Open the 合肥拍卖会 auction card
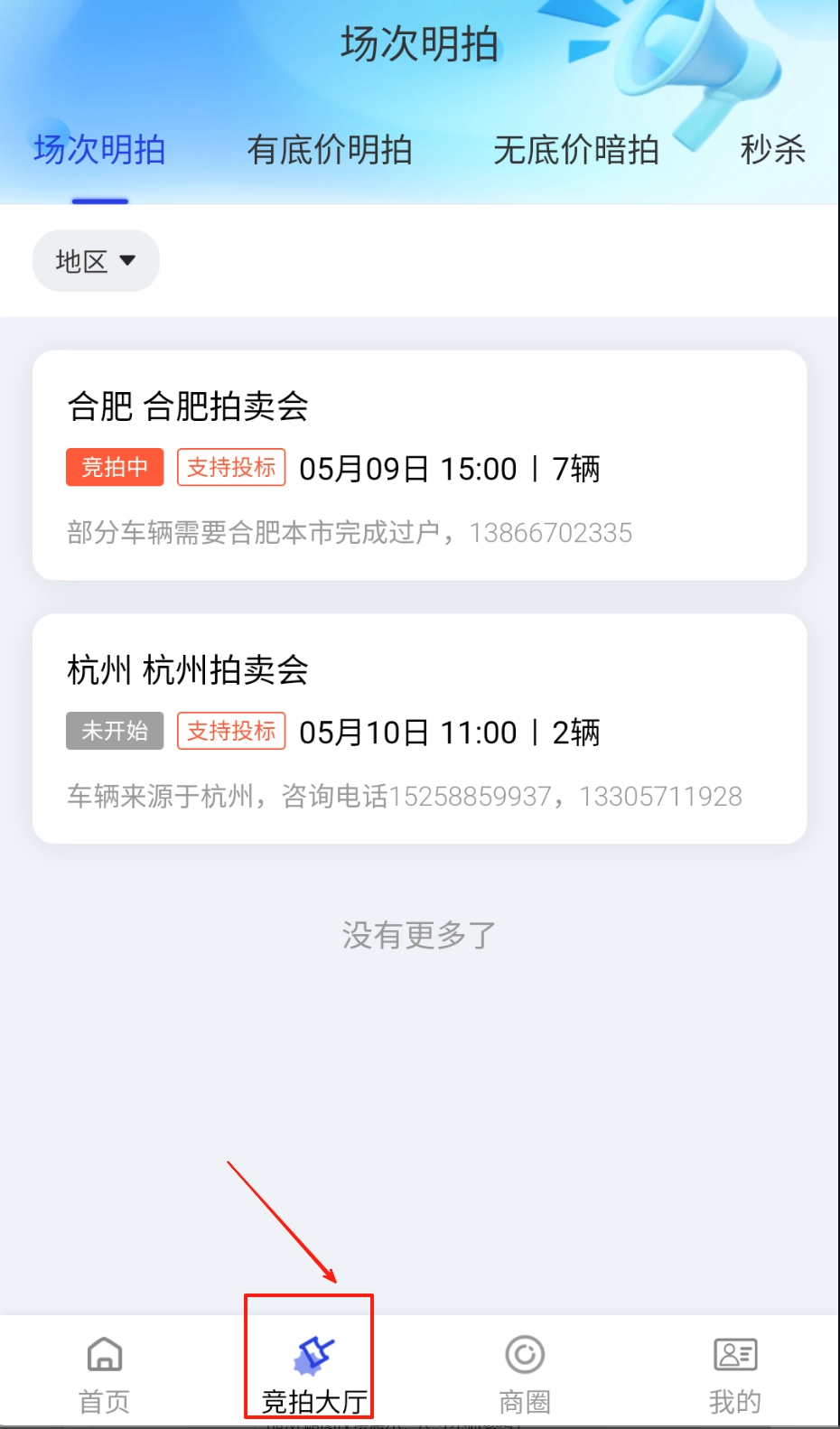 (x=419, y=464)
